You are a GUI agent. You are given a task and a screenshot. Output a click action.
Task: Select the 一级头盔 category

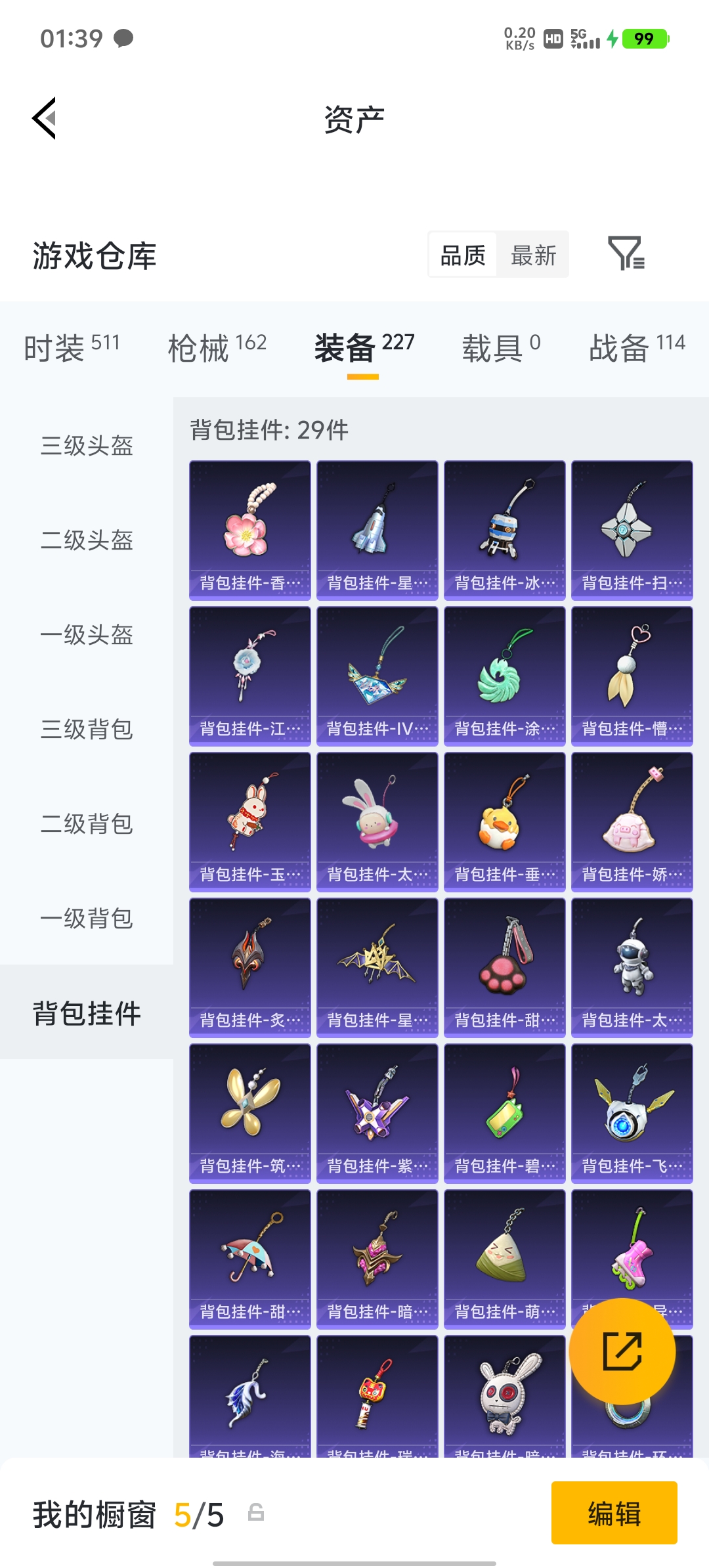(x=87, y=635)
